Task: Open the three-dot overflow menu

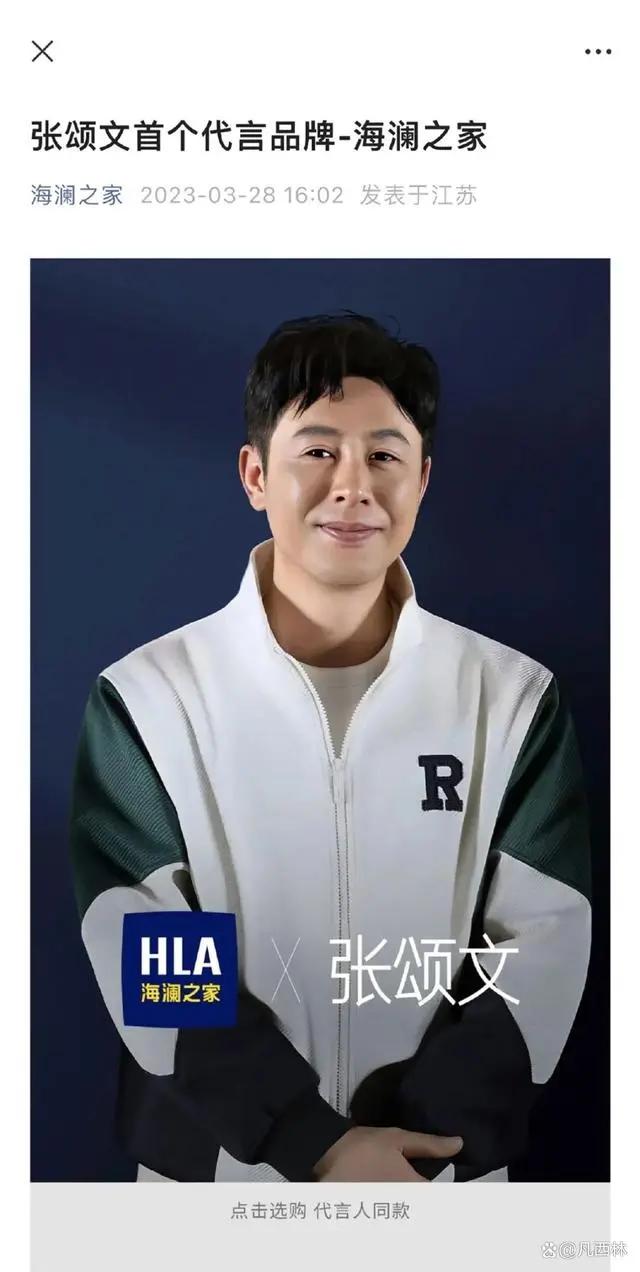Action: pos(598,52)
